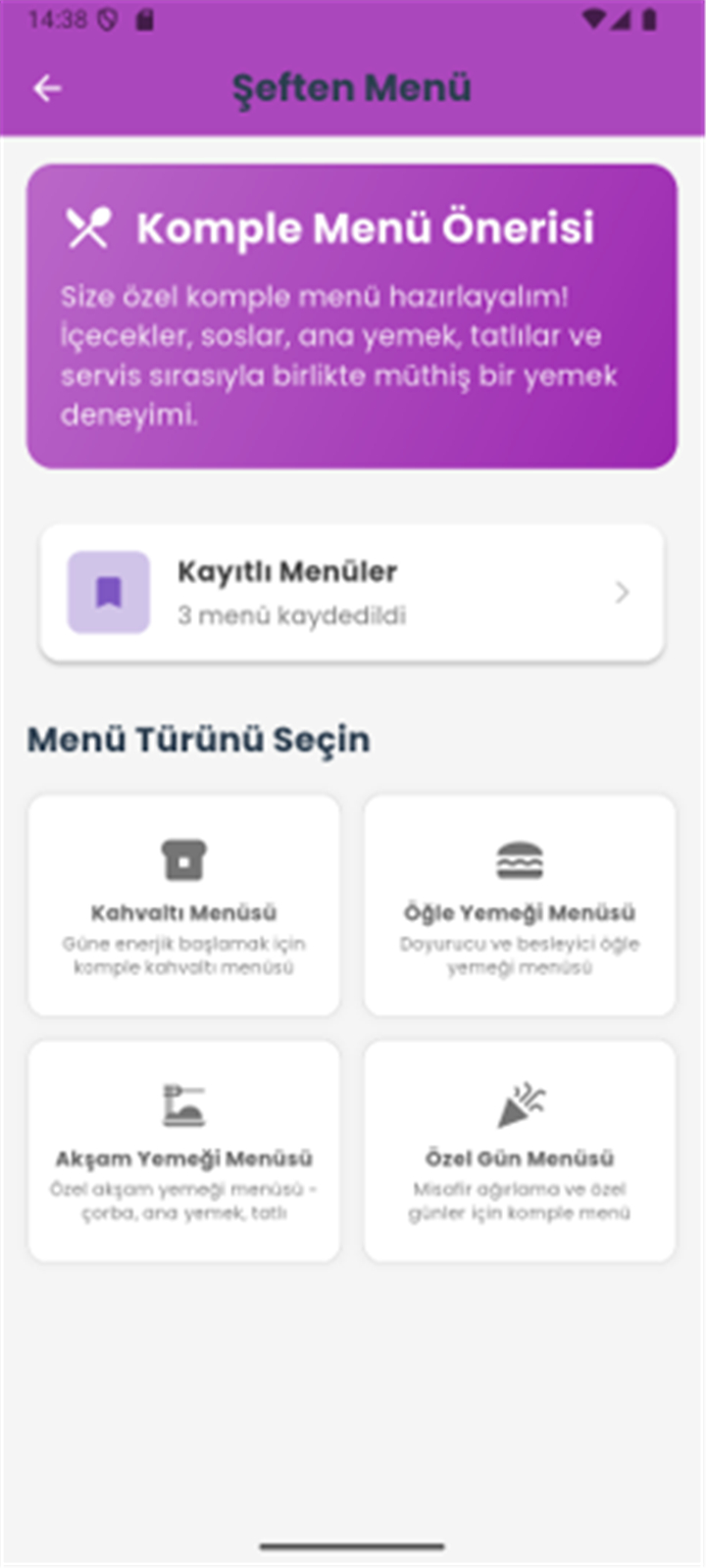Choose Öğle Yemeği Menüsü card

(x=520, y=905)
